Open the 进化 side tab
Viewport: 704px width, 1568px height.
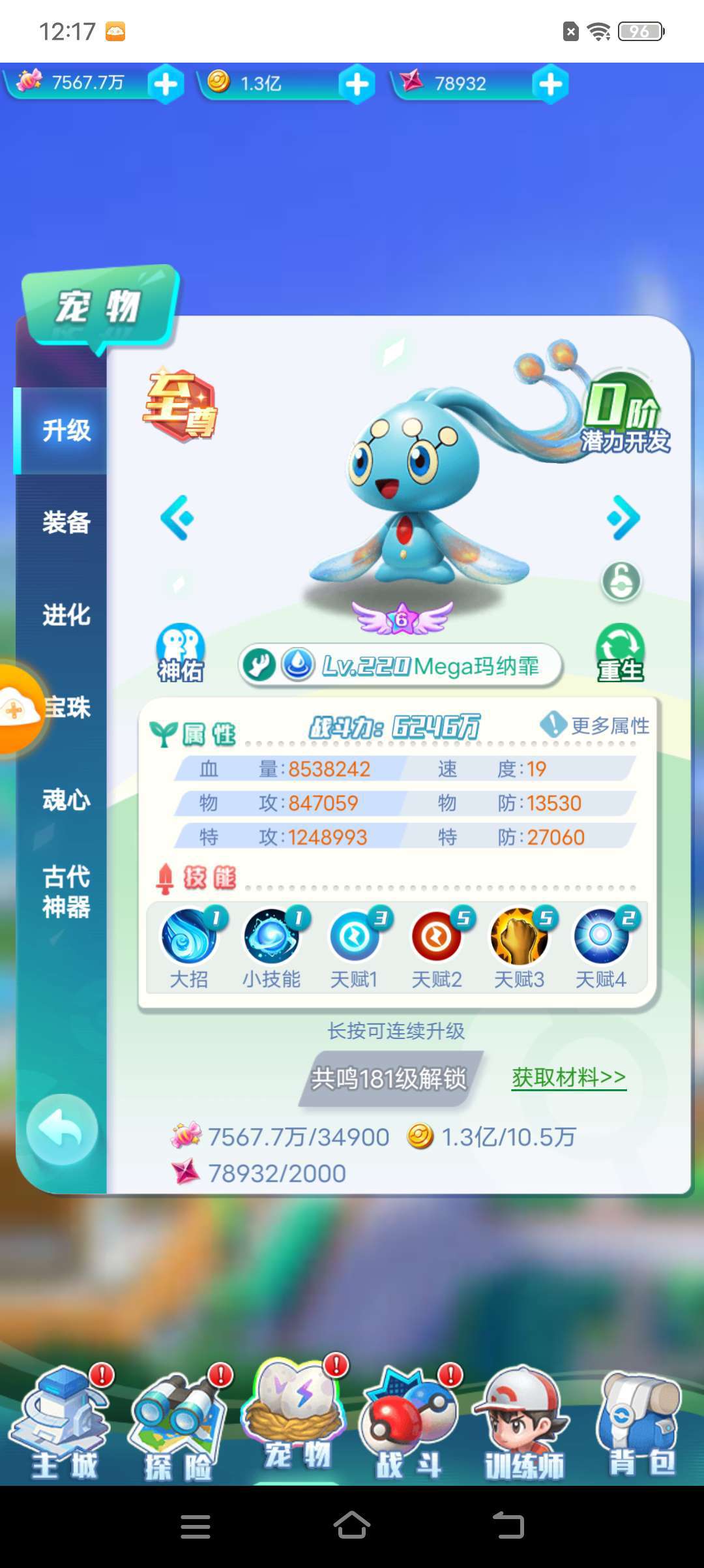(65, 614)
